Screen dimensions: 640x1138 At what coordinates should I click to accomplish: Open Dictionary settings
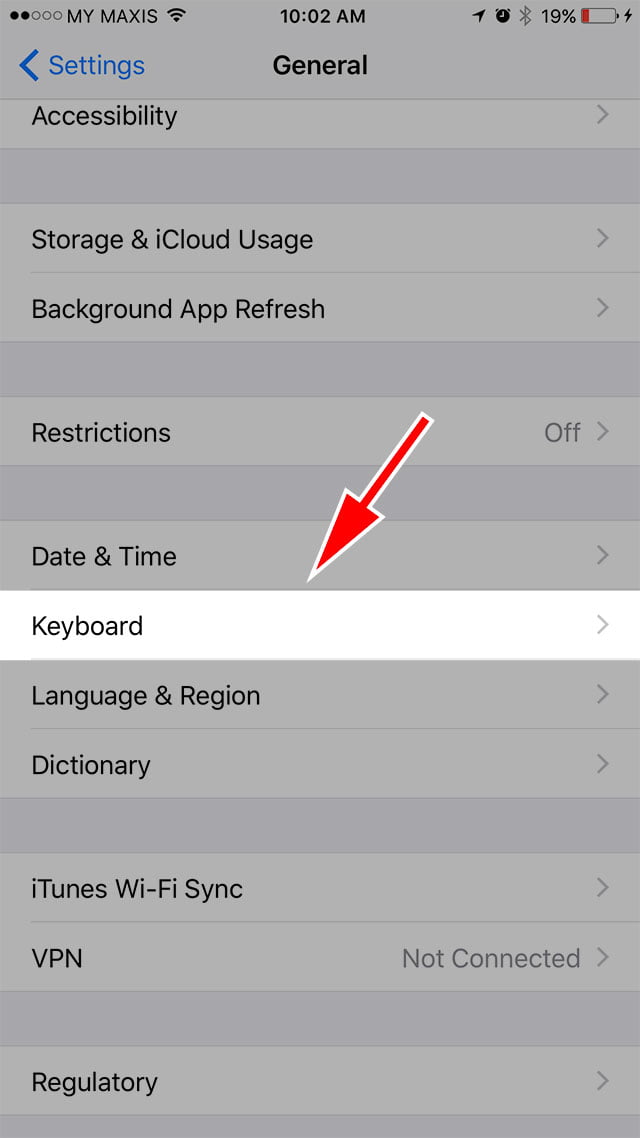tap(320, 764)
